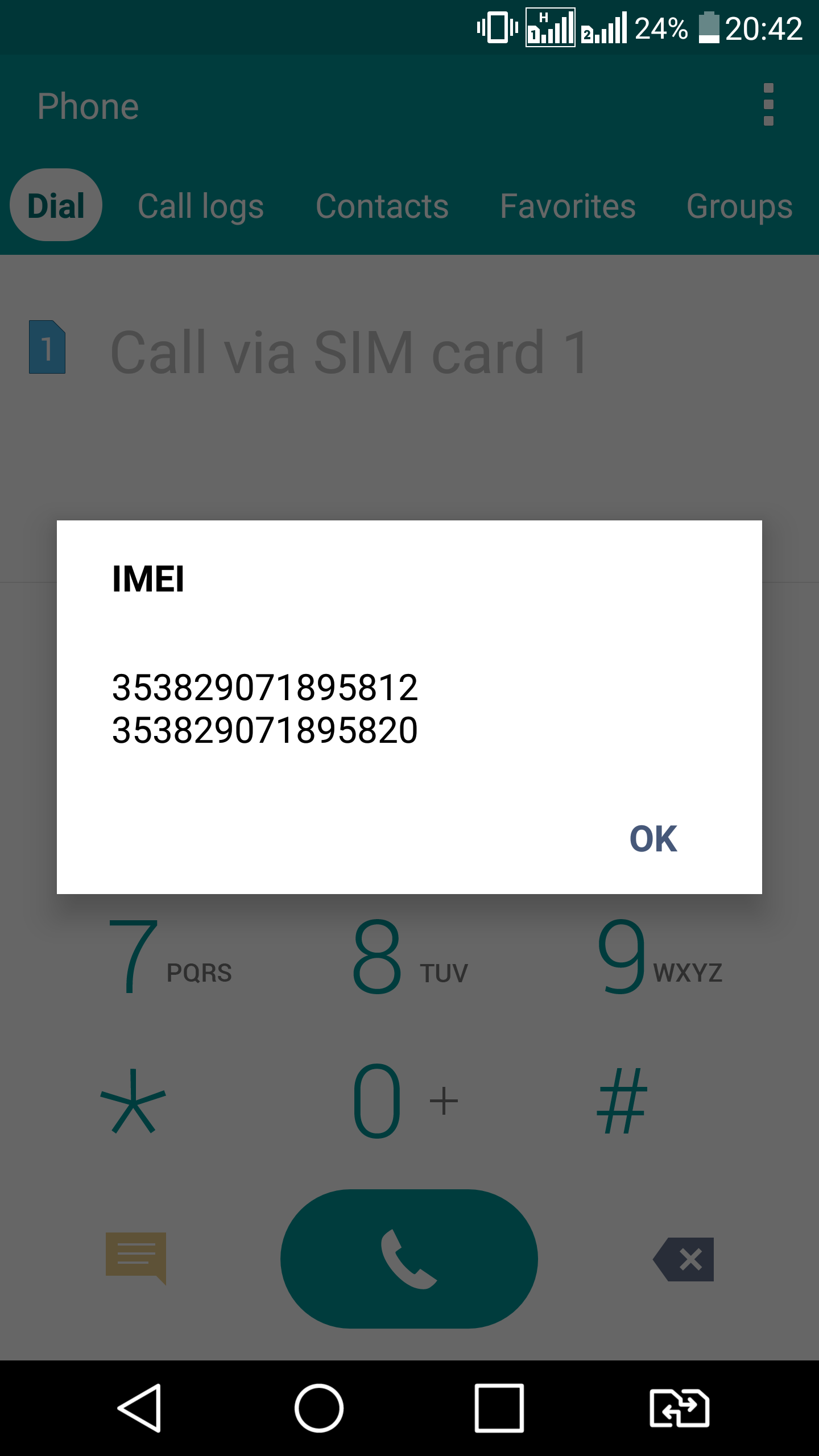Dismiss the IMEI dialog with OK
Image resolution: width=819 pixels, height=1456 pixels.
click(x=653, y=839)
